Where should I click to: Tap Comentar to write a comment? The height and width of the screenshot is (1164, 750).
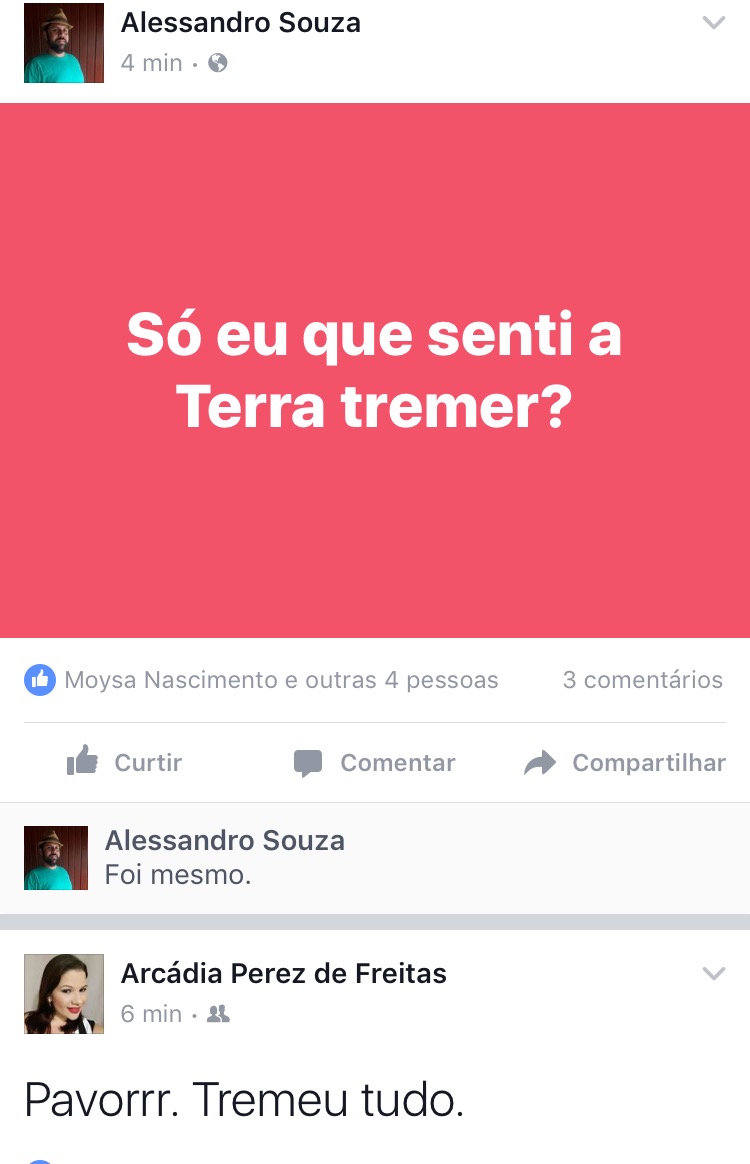tap(375, 763)
